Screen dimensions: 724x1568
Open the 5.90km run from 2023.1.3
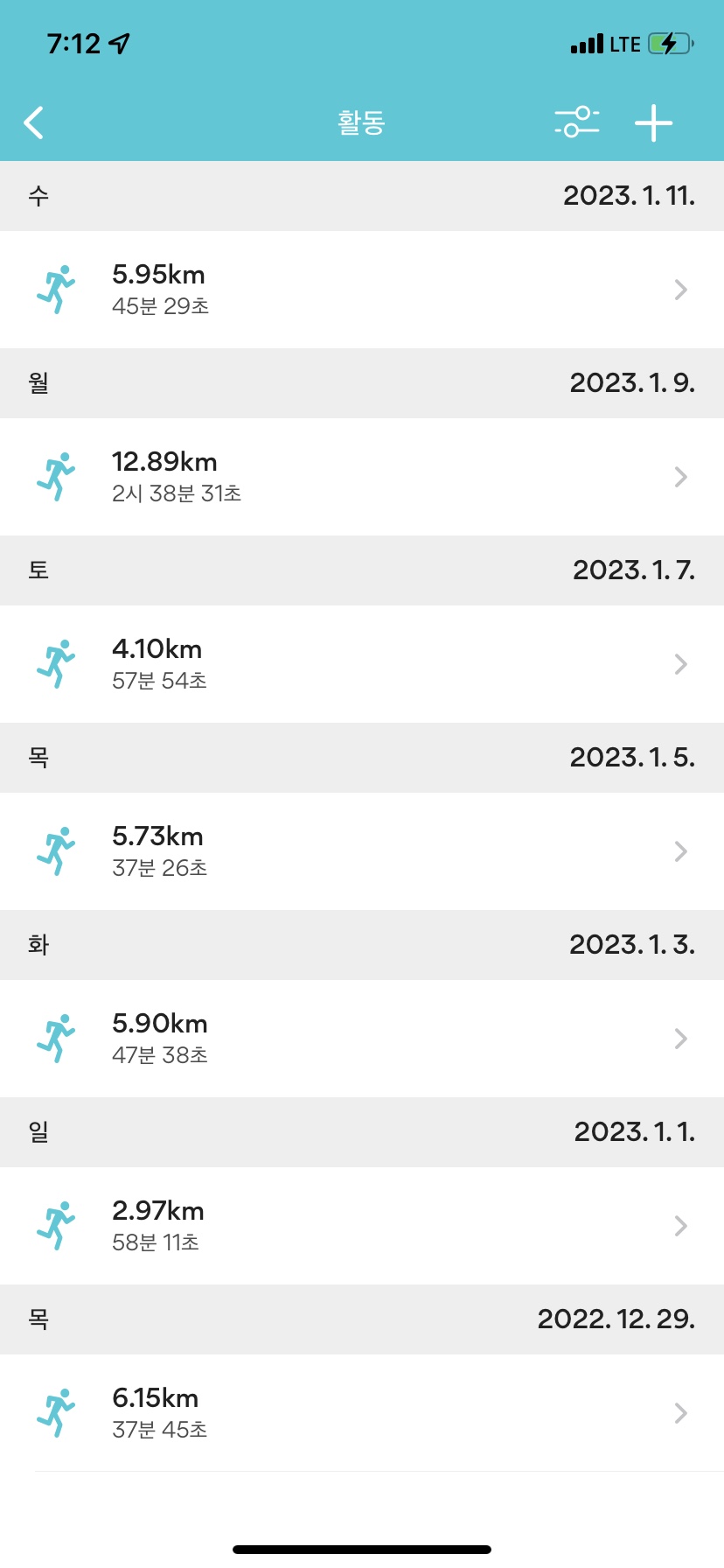[x=362, y=1039]
